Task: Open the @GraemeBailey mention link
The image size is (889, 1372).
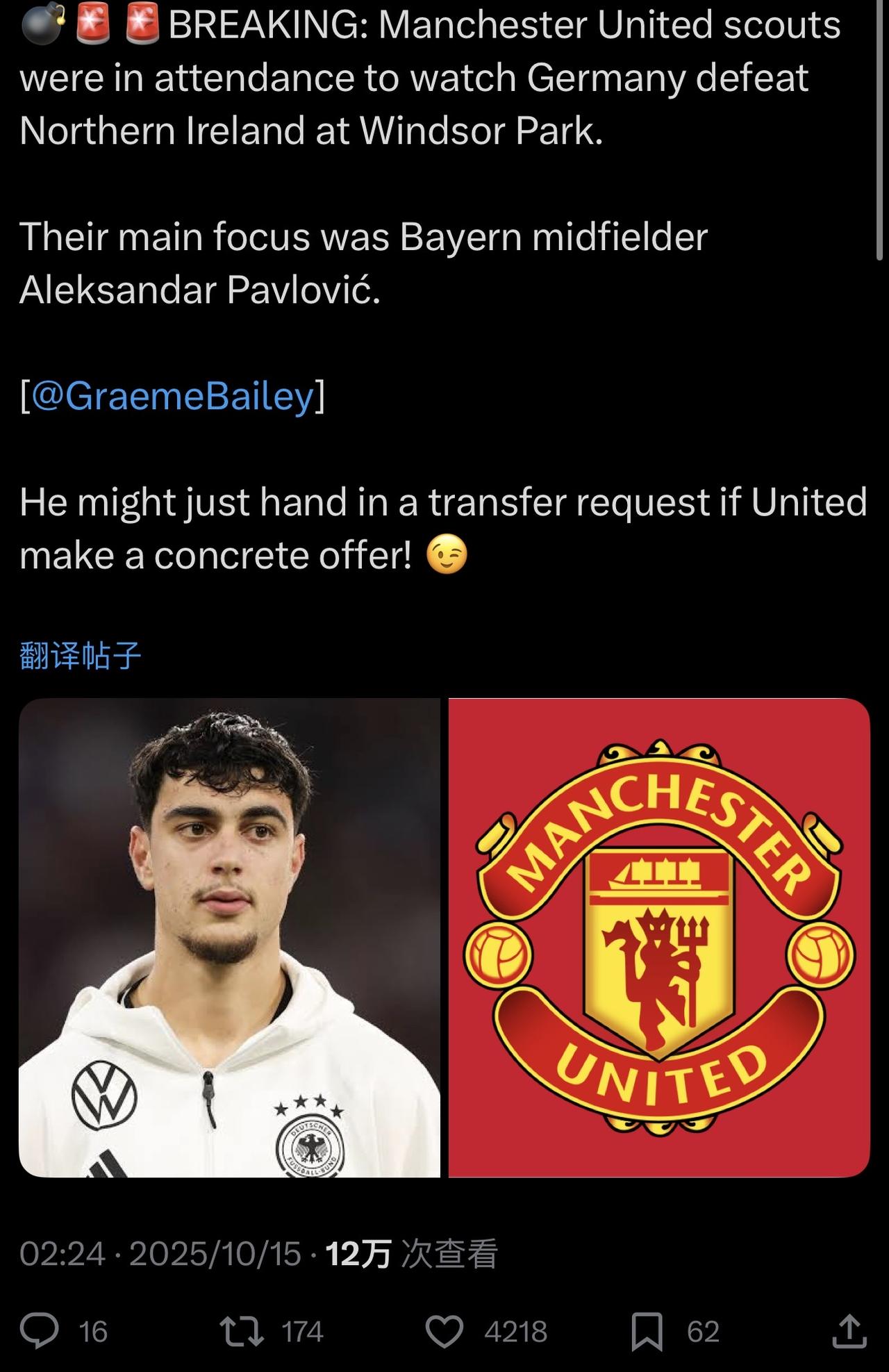Action: pos(172,397)
